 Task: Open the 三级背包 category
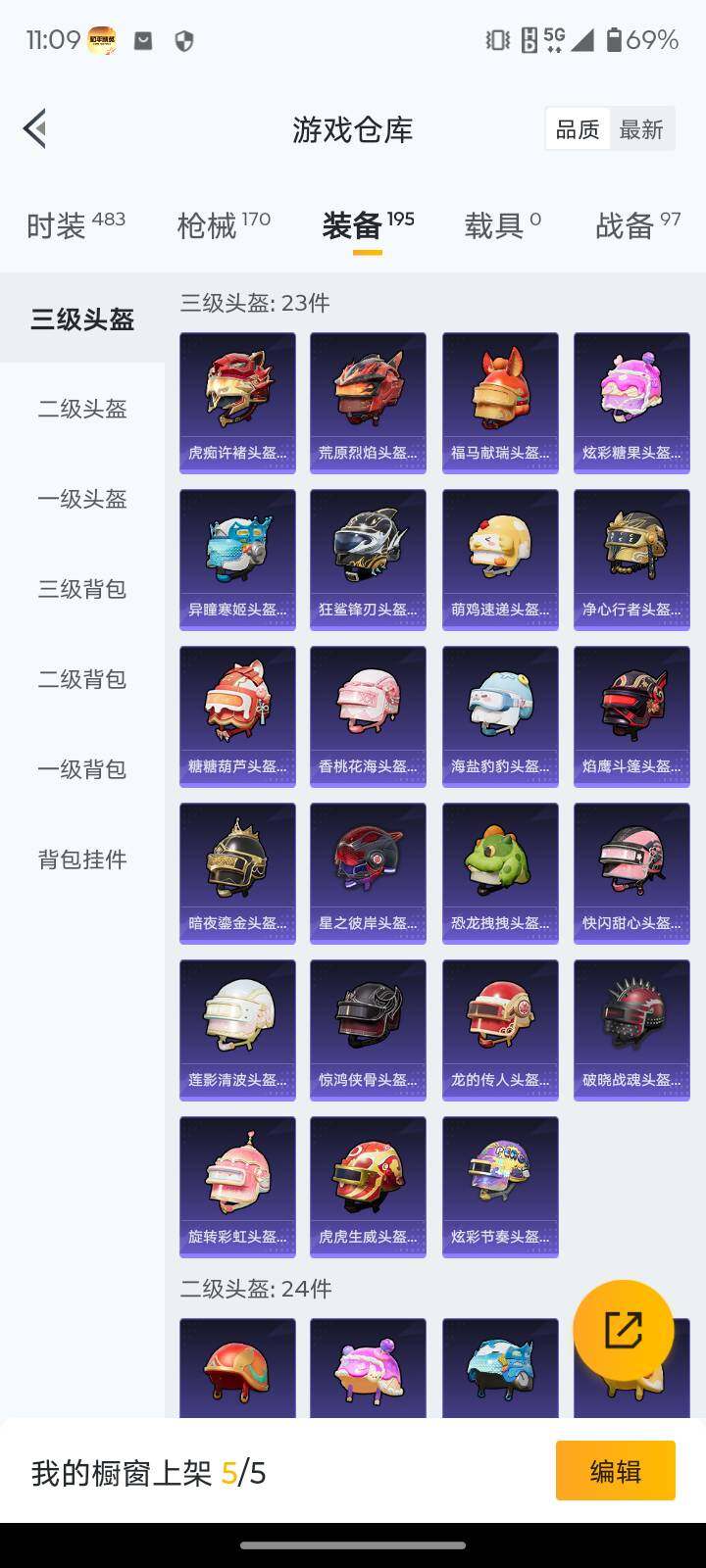80,590
